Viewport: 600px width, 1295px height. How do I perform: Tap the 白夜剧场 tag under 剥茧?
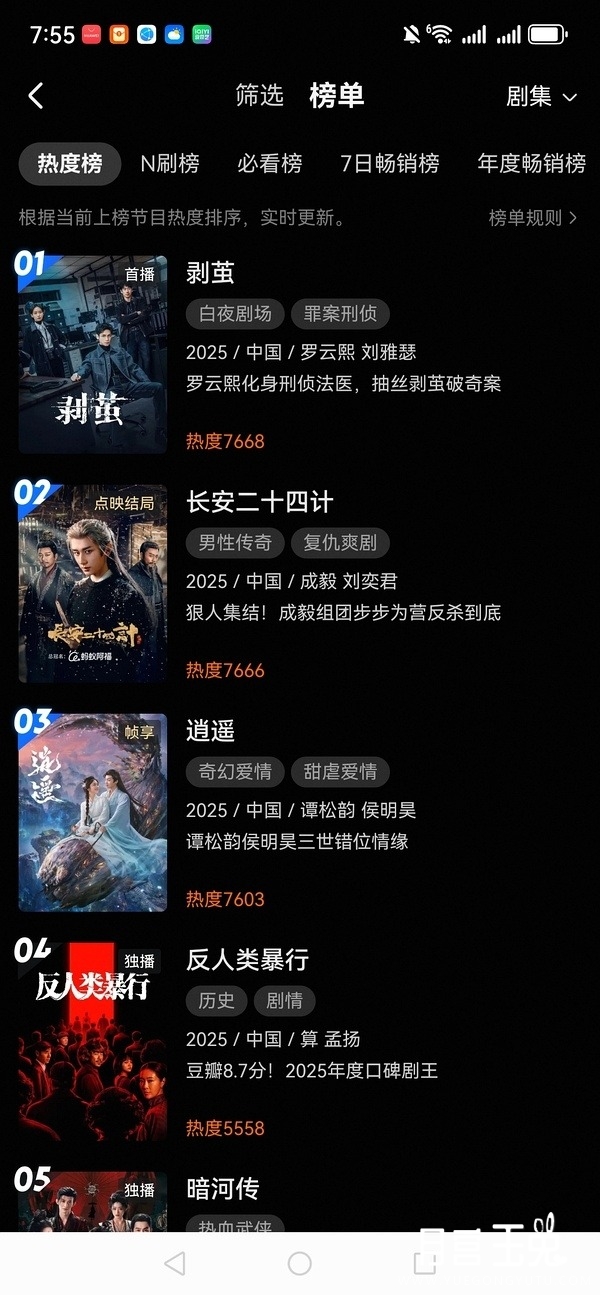[x=235, y=314]
